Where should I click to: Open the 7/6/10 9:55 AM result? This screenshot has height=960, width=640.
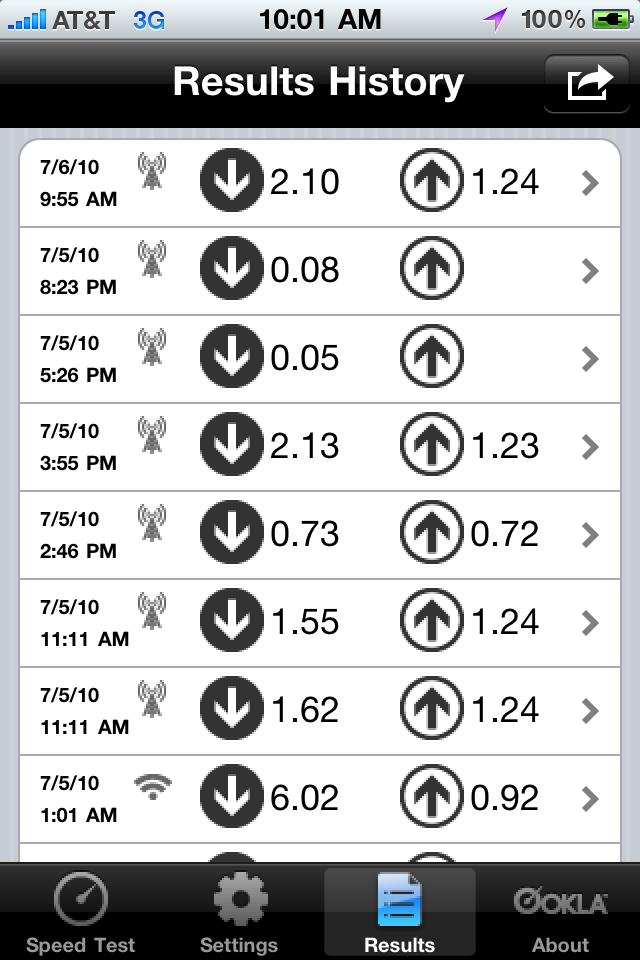[320, 182]
